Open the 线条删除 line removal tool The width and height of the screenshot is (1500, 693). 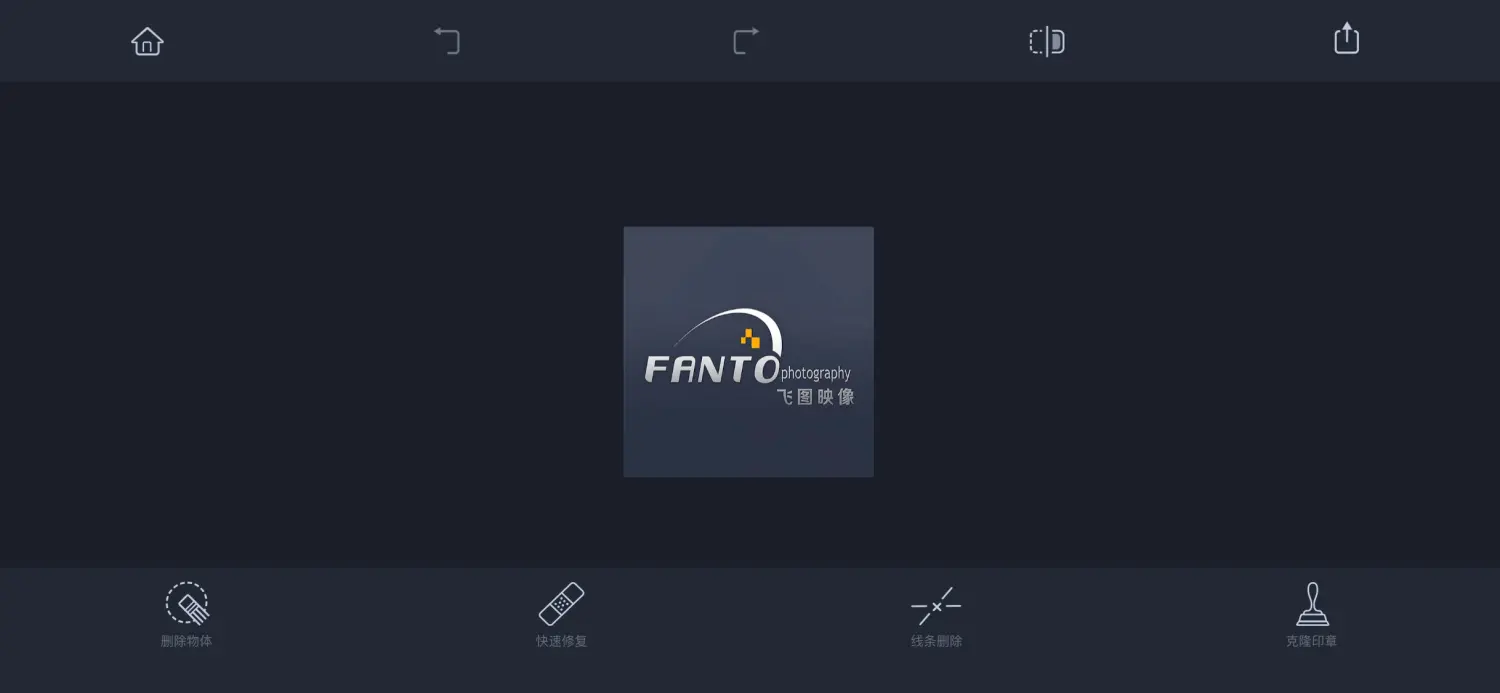[936, 614]
